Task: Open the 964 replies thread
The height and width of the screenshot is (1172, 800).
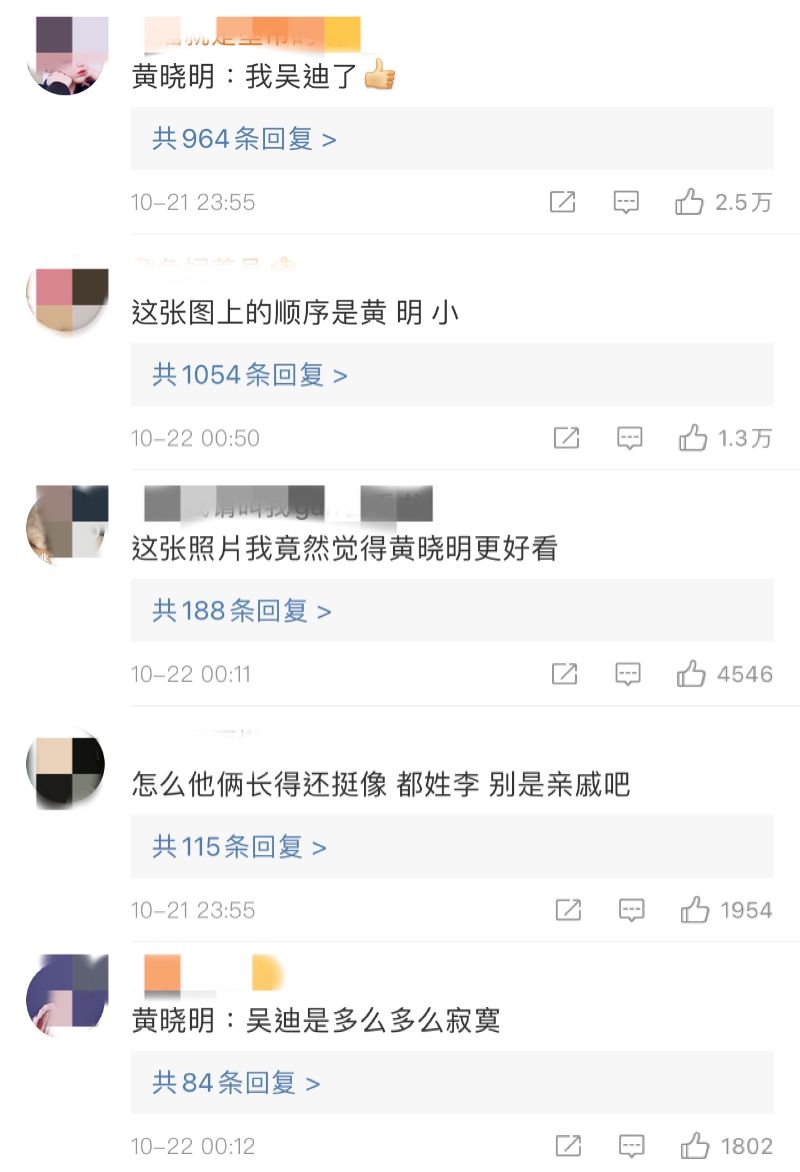Action: pyautogui.click(x=244, y=139)
